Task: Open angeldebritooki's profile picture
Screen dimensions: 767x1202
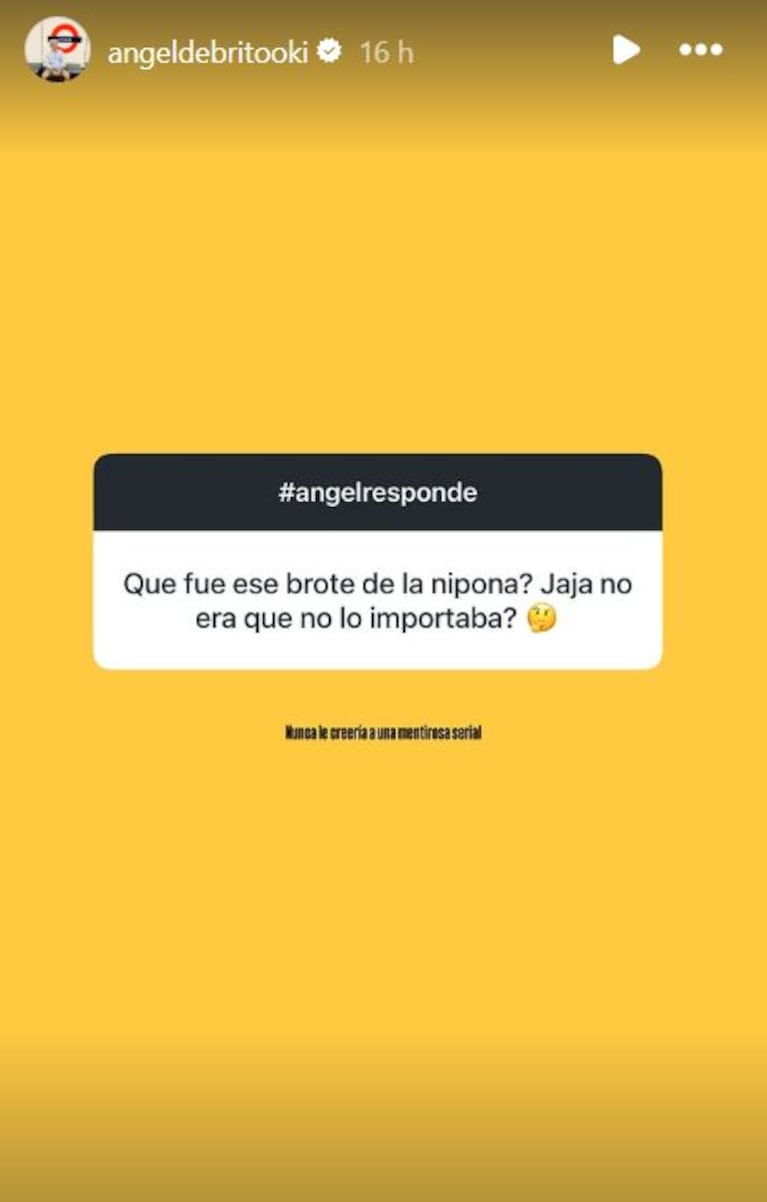Action: tap(57, 50)
